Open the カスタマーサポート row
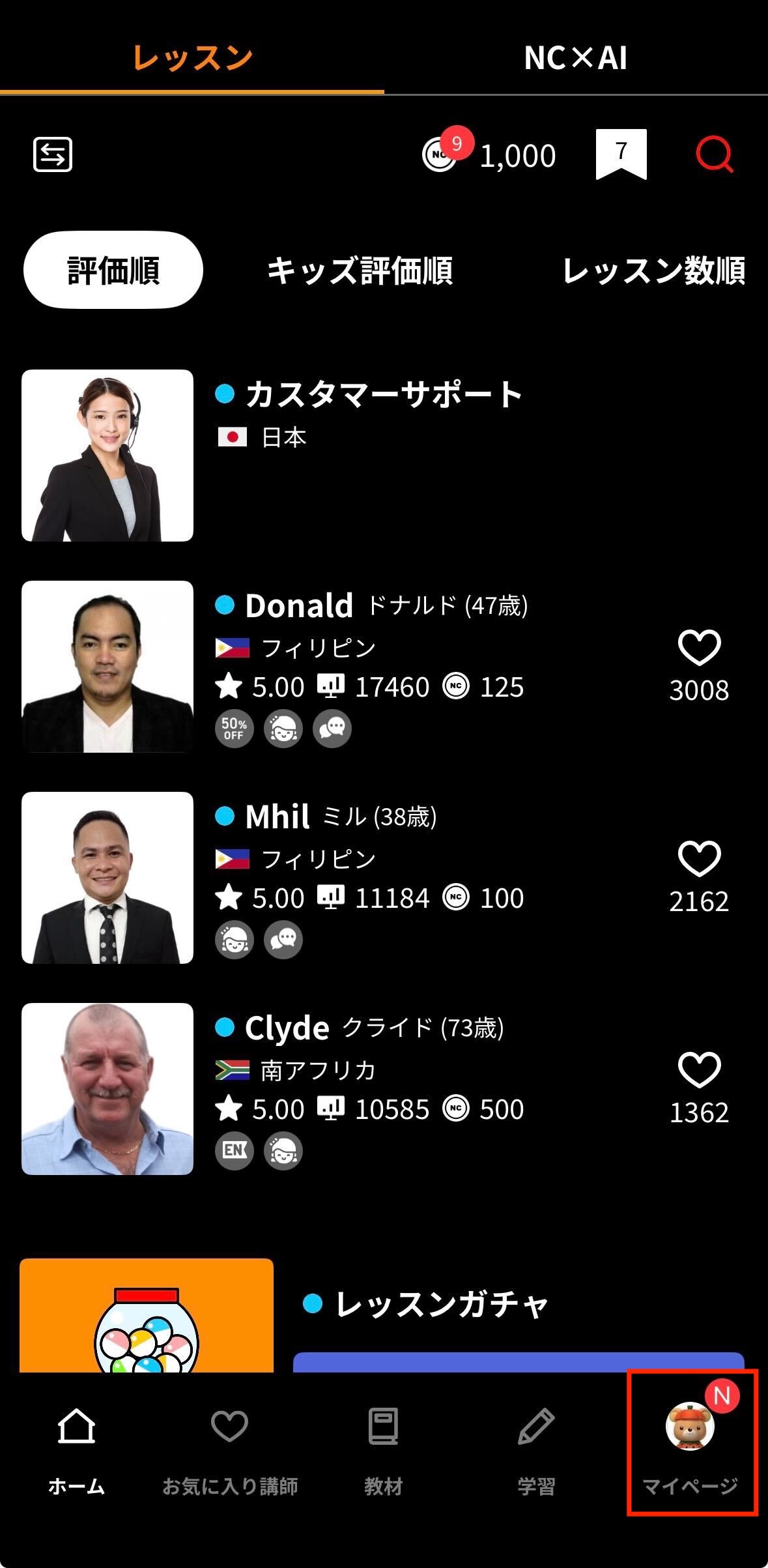This screenshot has height=1568, width=768. 369,394
